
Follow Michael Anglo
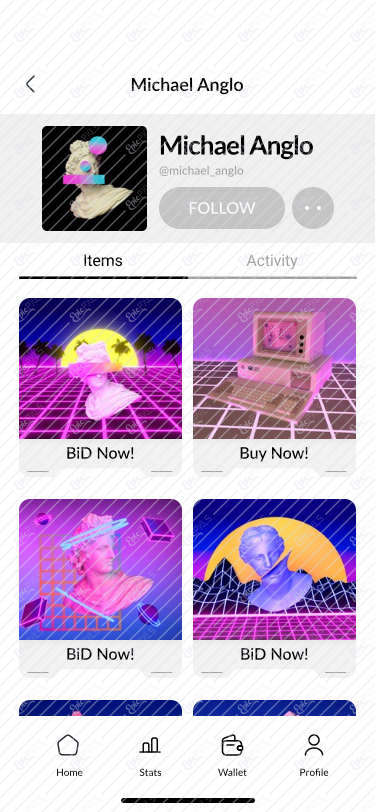(222, 208)
